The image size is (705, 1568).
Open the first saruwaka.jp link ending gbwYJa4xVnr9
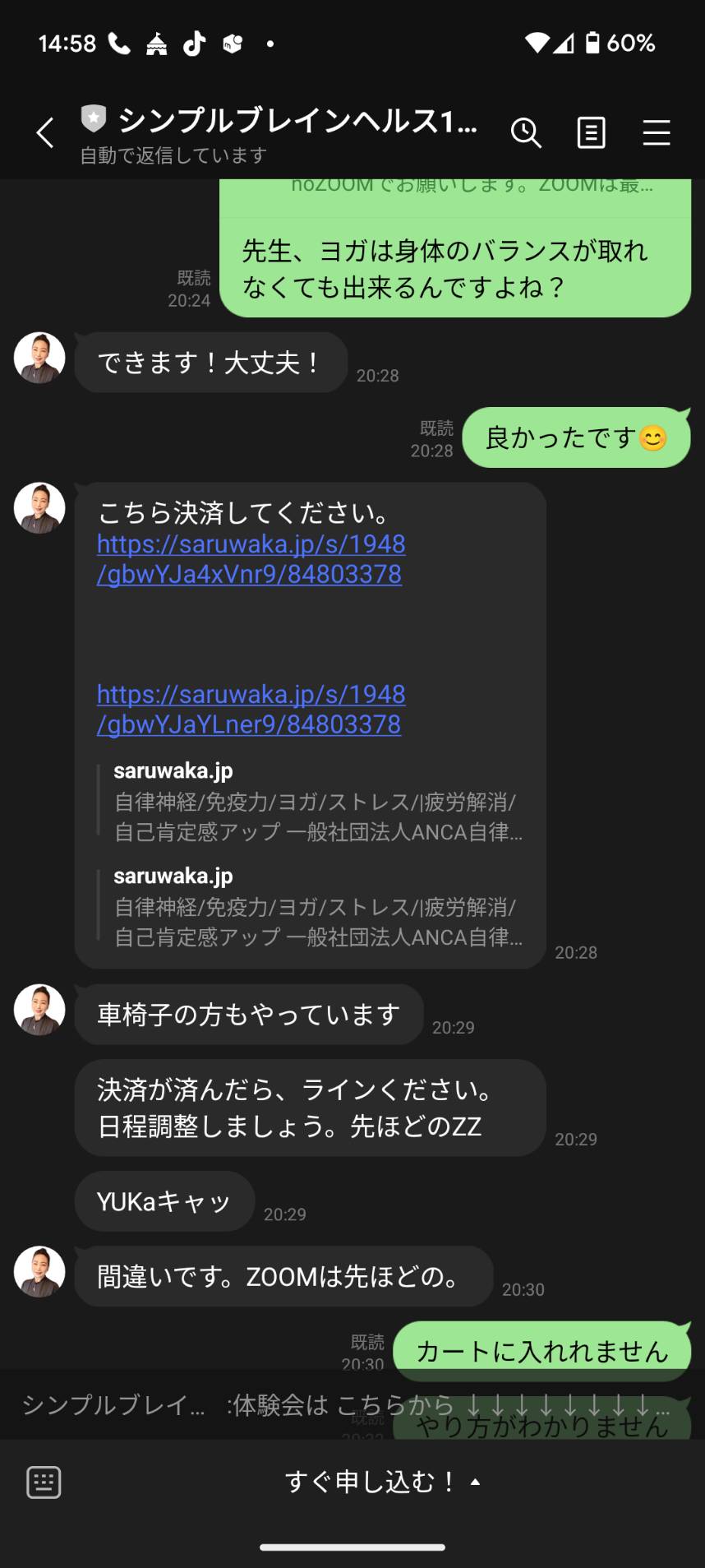[251, 559]
